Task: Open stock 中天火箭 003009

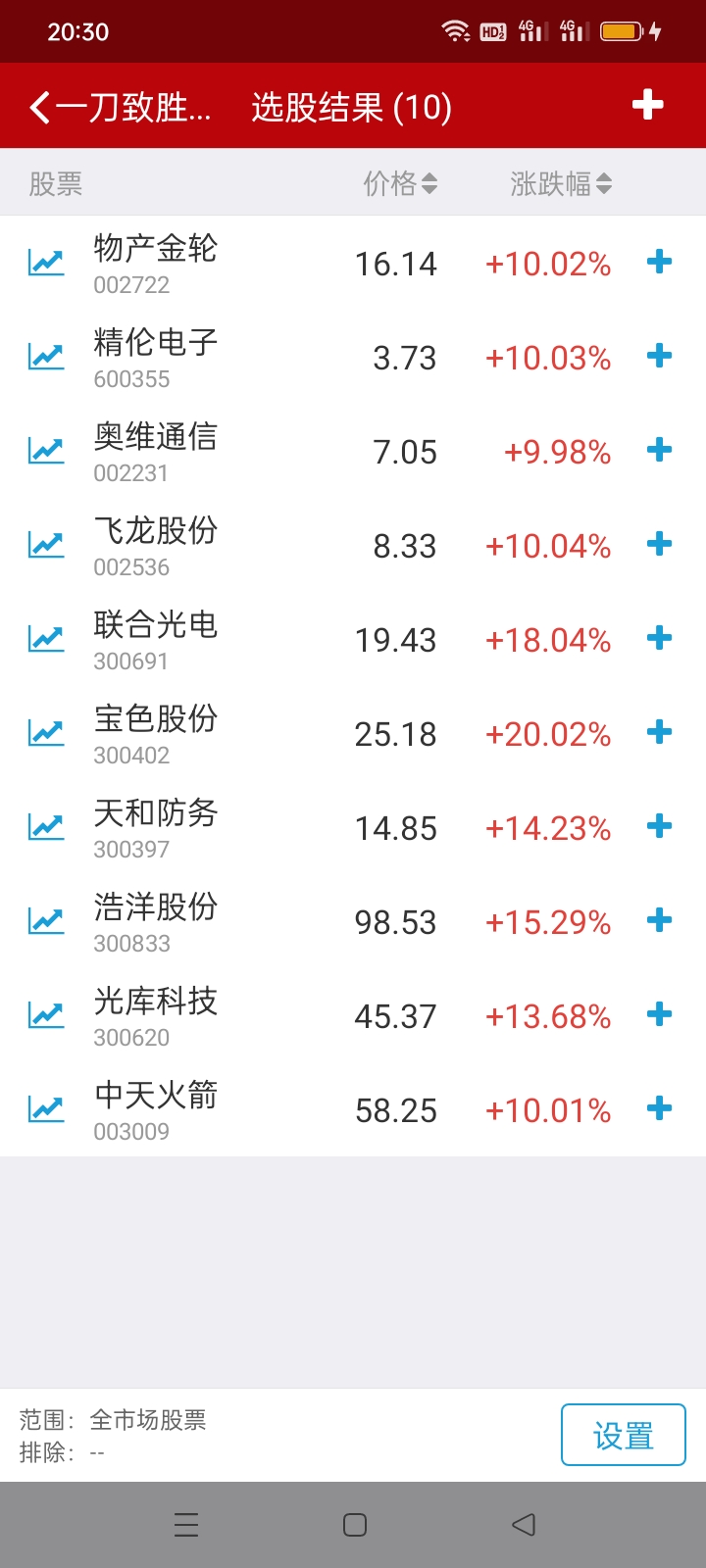Action: (353, 1109)
